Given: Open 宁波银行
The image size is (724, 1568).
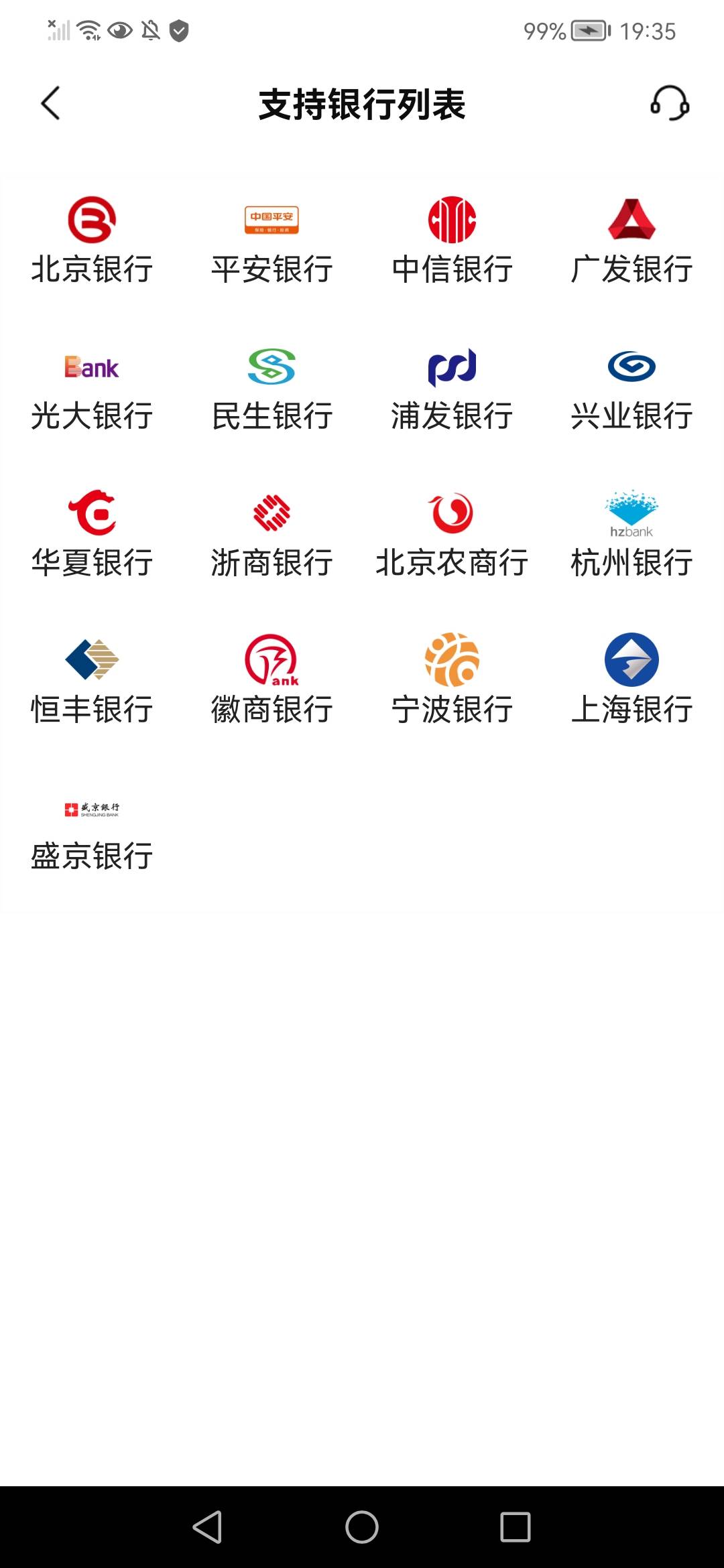Looking at the screenshot, I should click(452, 681).
